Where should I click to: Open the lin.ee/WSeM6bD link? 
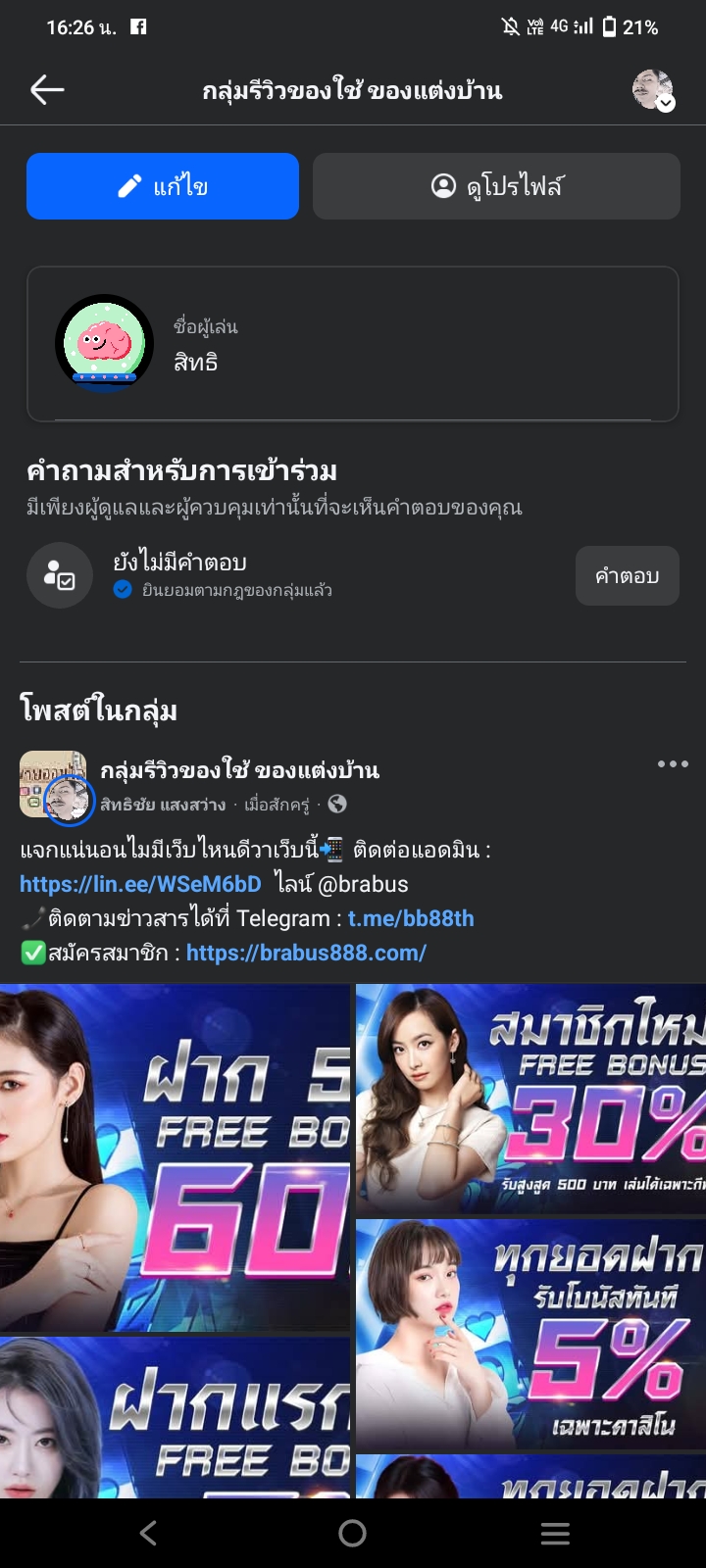(x=140, y=884)
